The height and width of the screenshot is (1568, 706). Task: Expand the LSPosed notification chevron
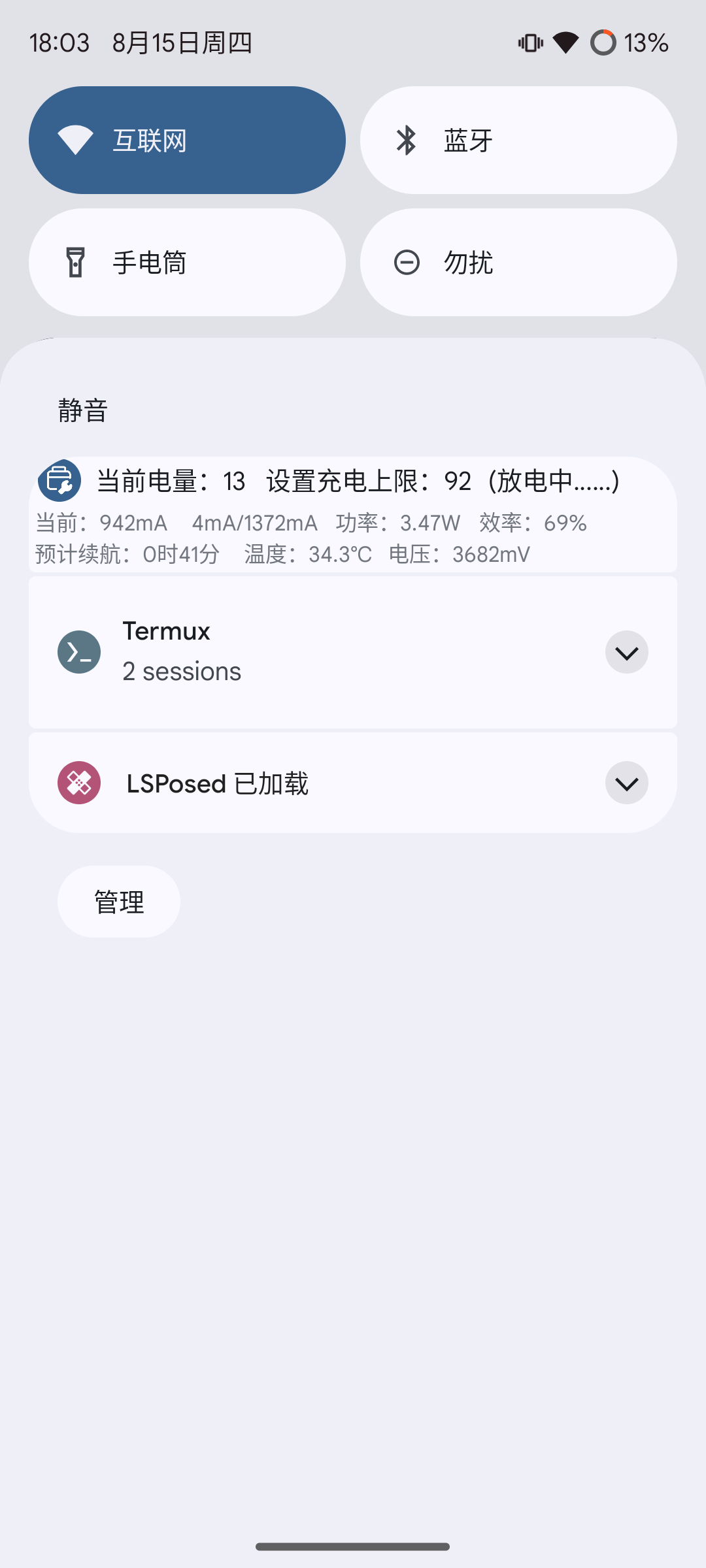pyautogui.click(x=626, y=783)
